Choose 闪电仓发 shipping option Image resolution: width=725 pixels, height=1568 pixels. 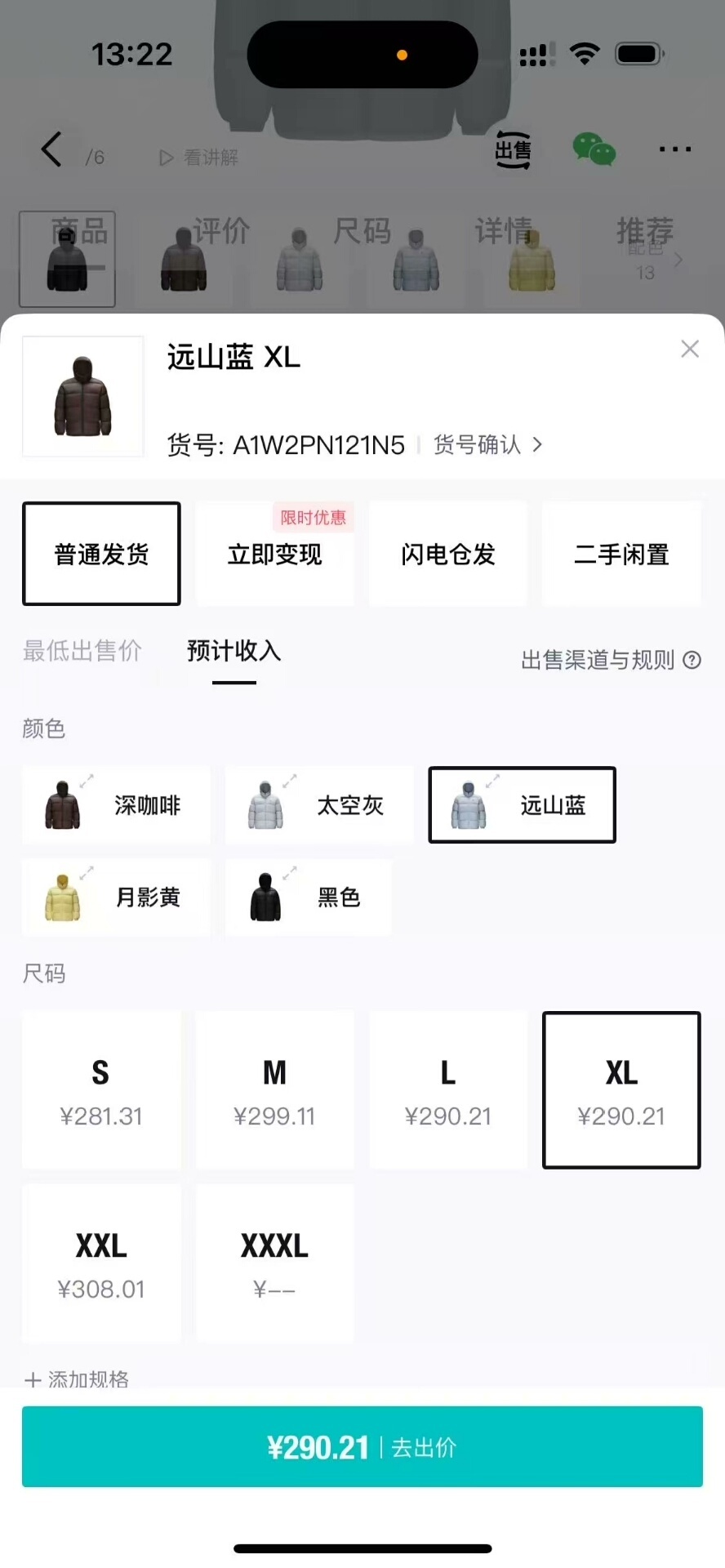coord(448,555)
